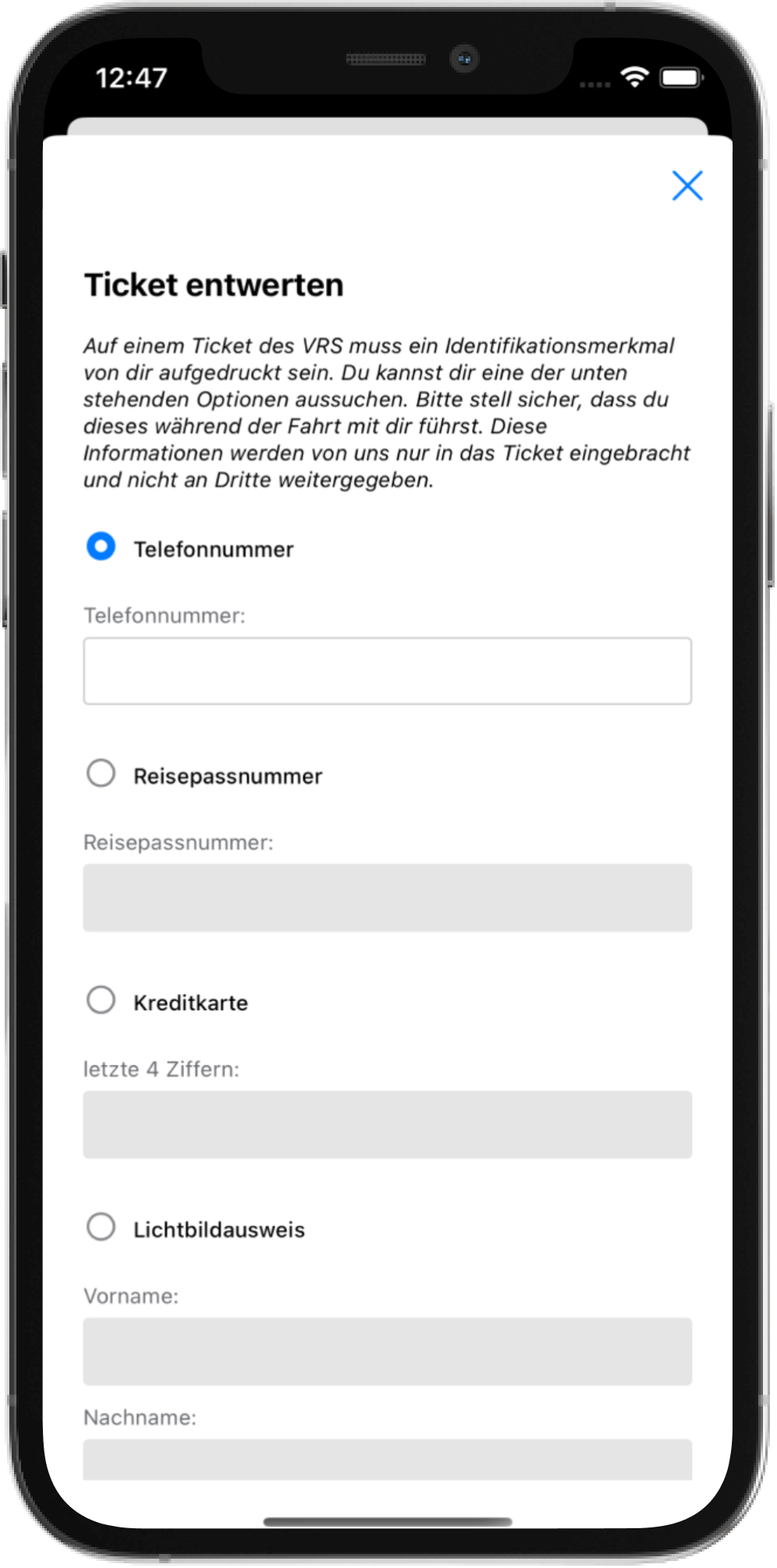Choose Reisepassnummer as identification
The width and height of the screenshot is (777, 1568).
pos(101,773)
